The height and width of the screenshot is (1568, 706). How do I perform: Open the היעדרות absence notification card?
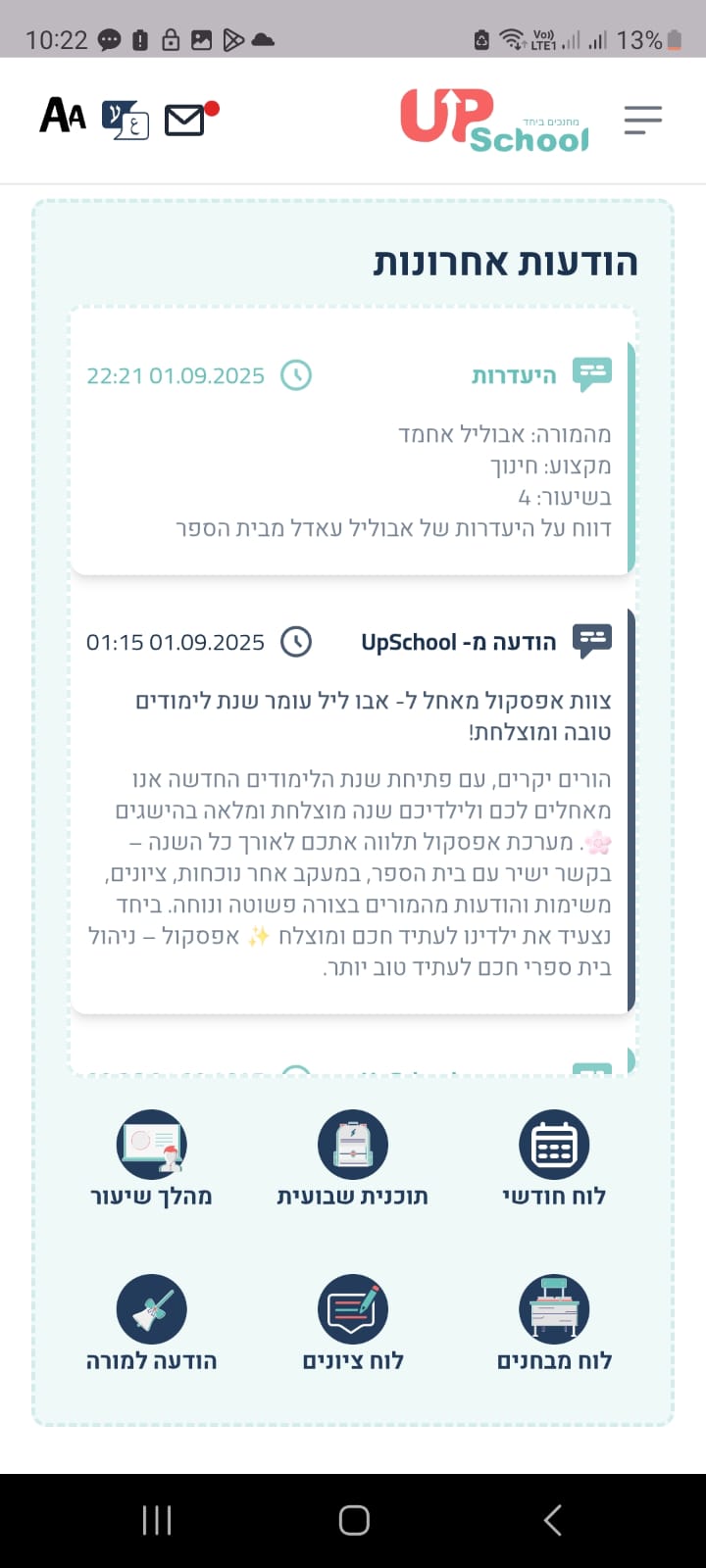pyautogui.click(x=351, y=453)
